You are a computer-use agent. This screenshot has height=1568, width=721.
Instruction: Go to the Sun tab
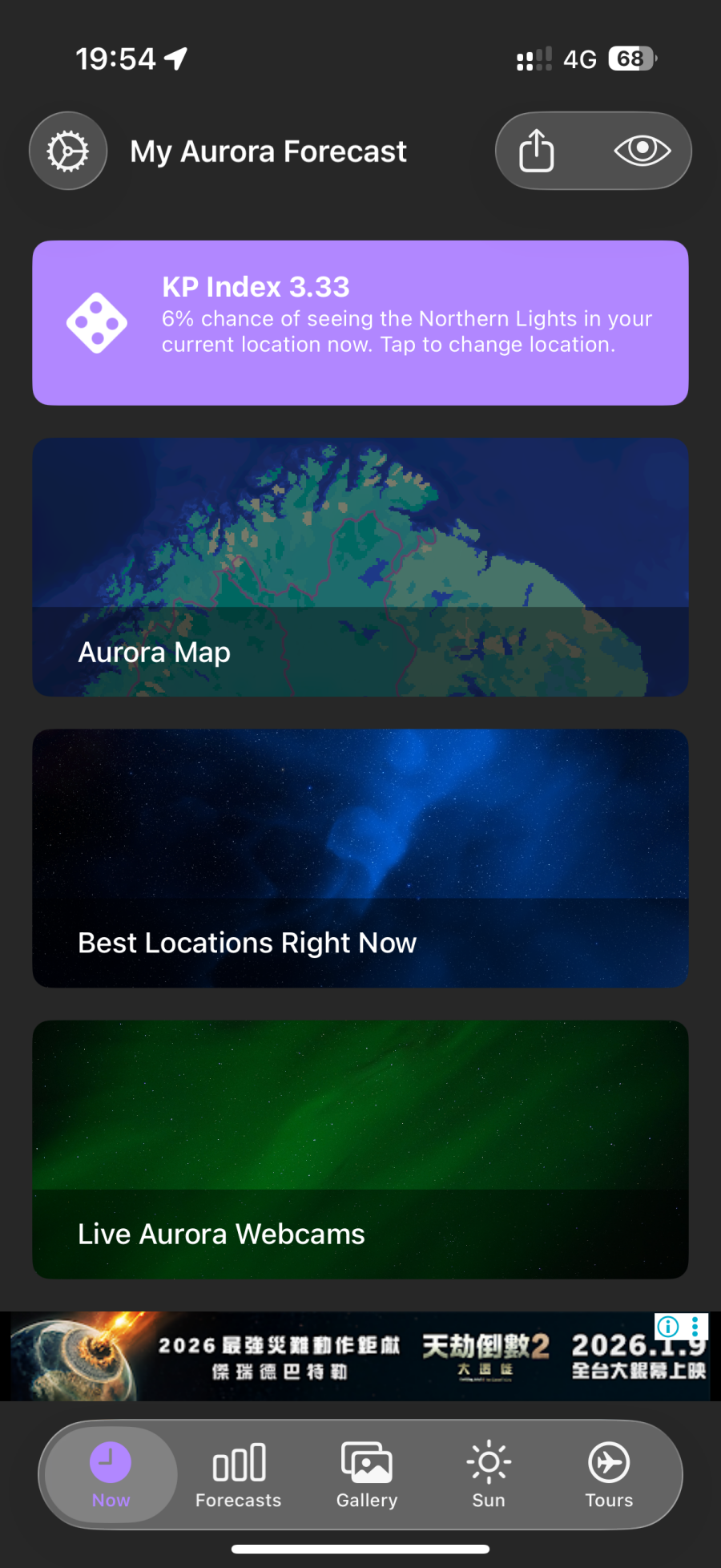pyautogui.click(x=489, y=1475)
